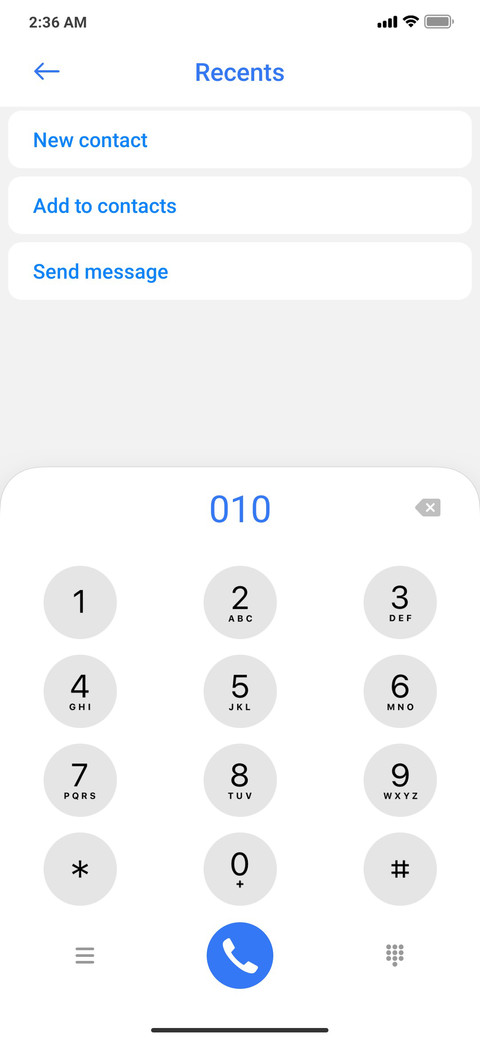Go back using the arrow icon
Screen dimensions: 480x1040
pyautogui.click(x=47, y=72)
